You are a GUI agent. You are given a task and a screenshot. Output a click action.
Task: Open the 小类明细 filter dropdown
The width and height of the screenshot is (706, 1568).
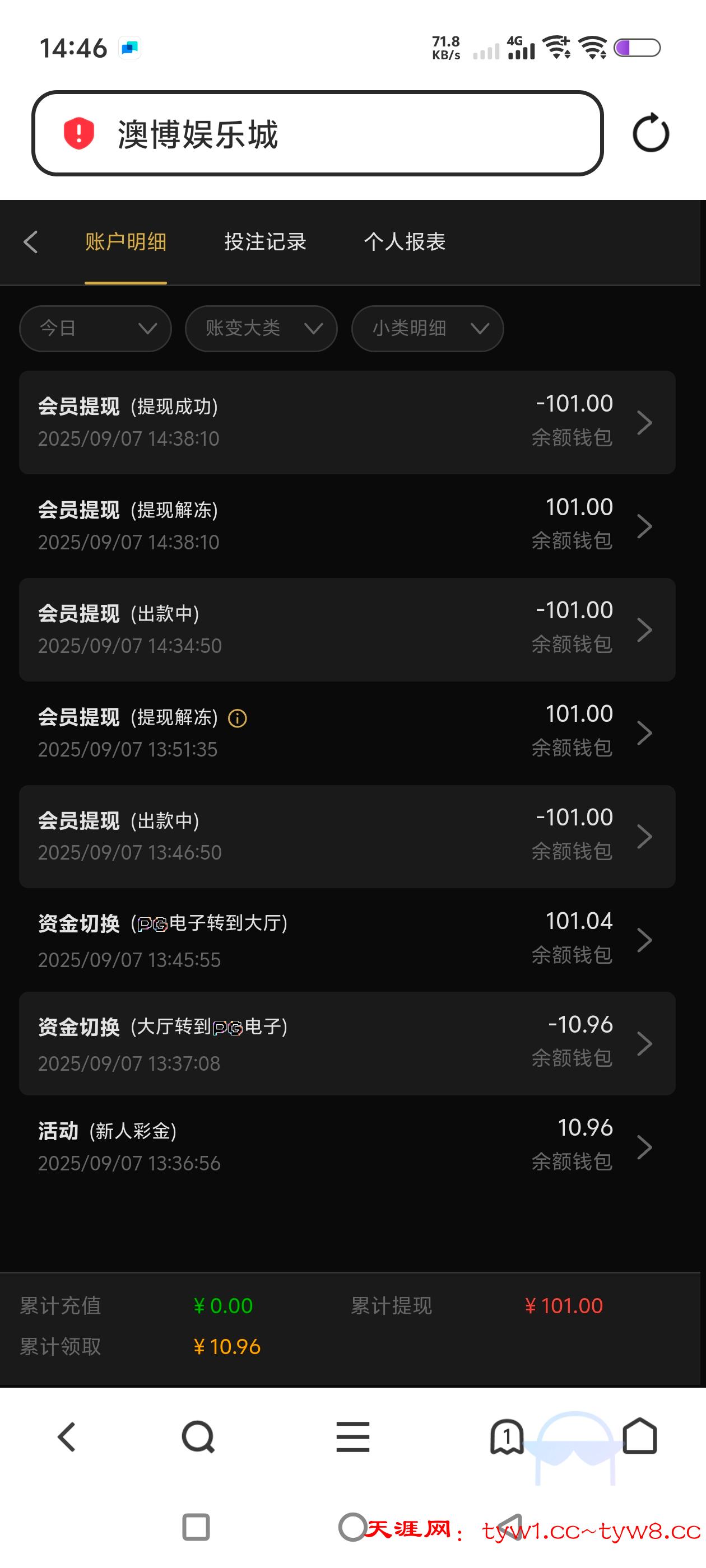(x=427, y=329)
